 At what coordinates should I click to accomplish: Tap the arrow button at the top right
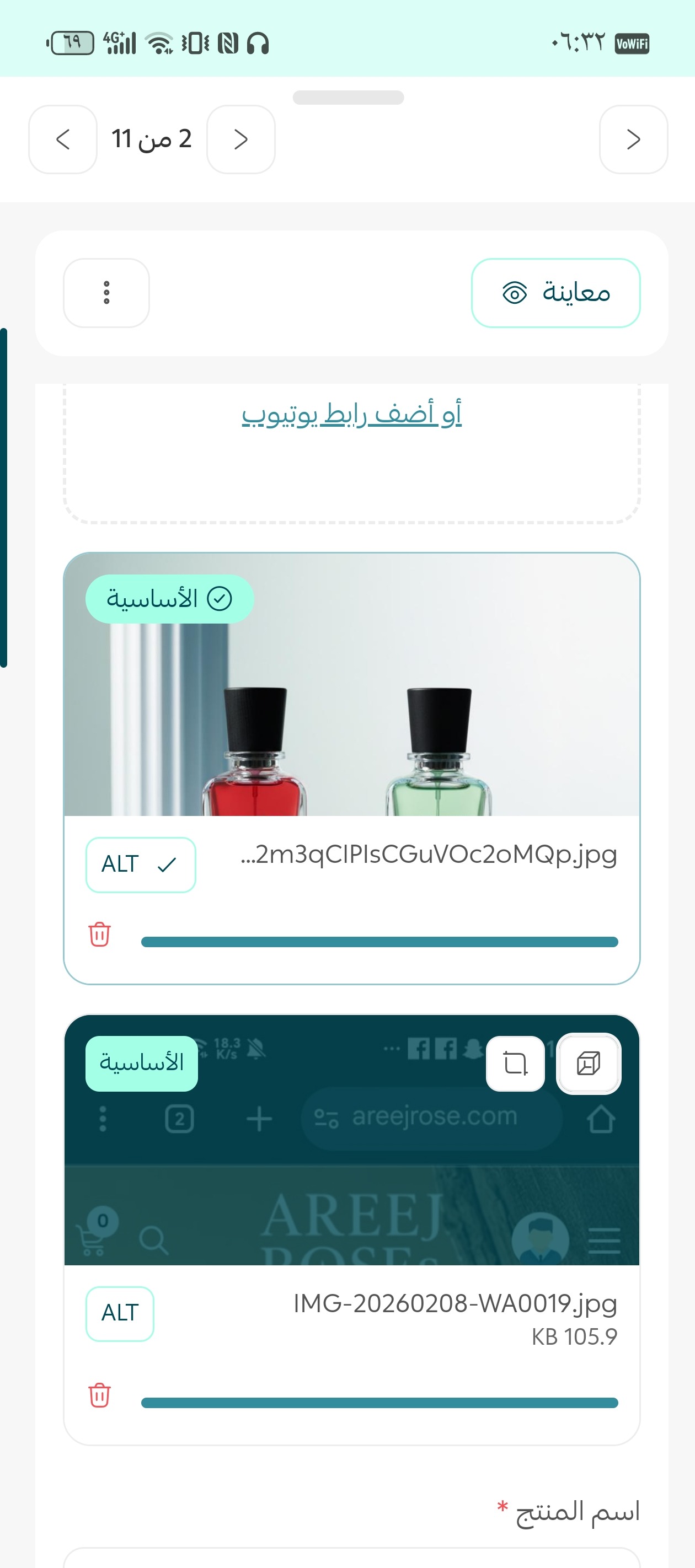(633, 139)
